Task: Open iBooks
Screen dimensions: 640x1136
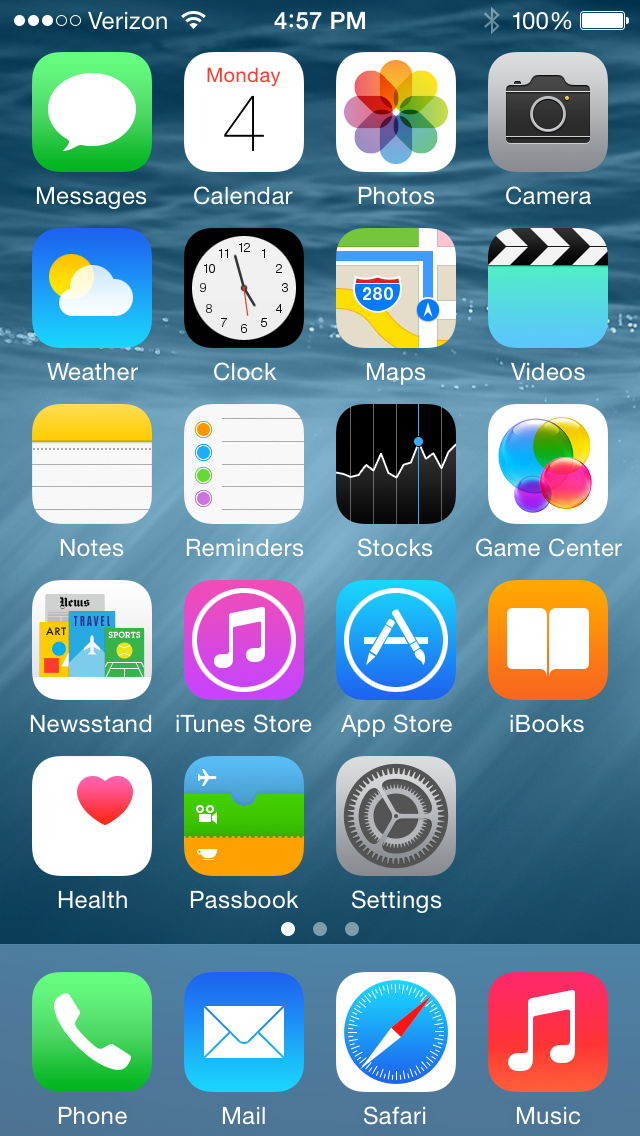Action: [x=548, y=640]
